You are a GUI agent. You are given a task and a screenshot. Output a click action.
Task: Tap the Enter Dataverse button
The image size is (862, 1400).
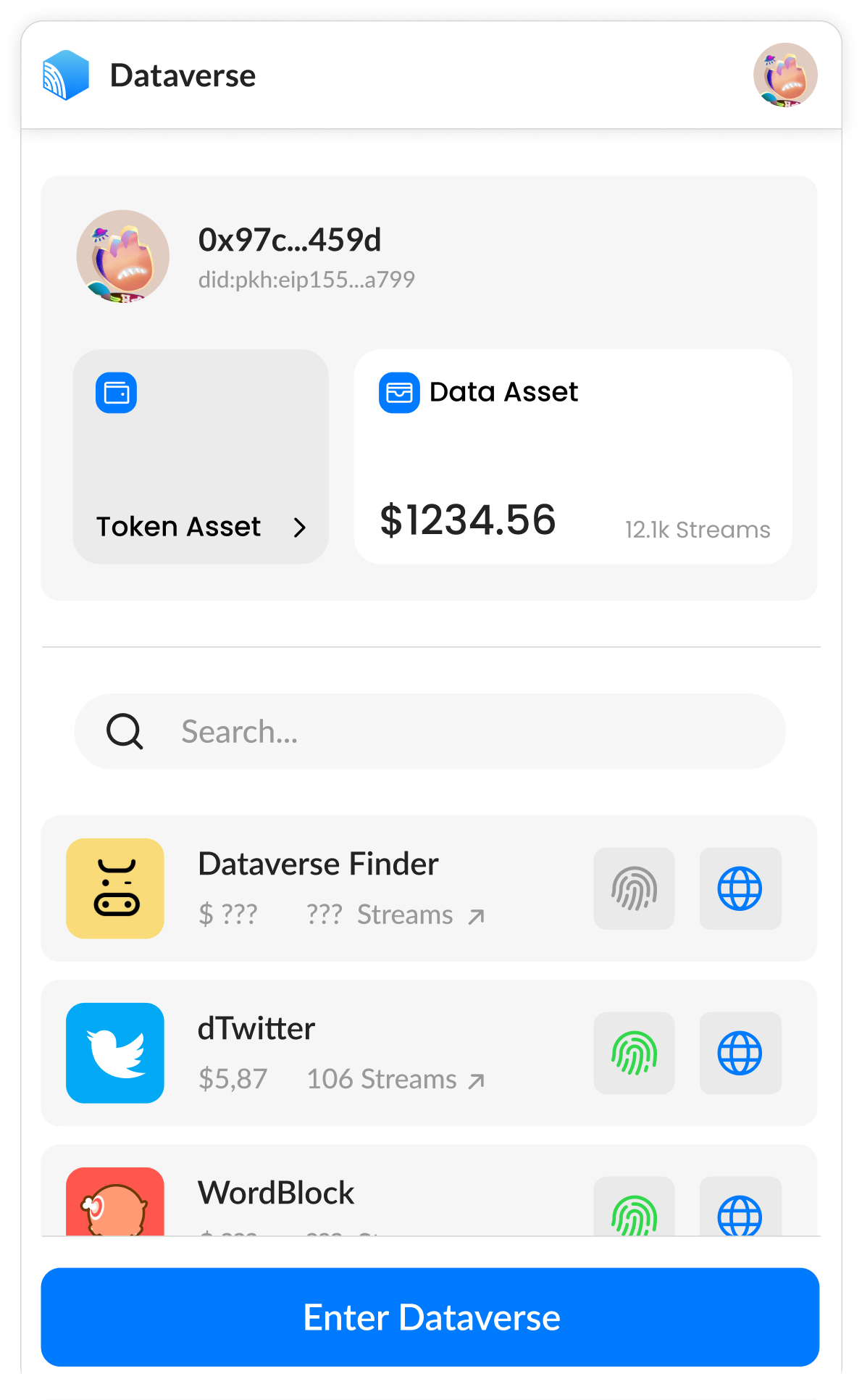click(x=430, y=1317)
